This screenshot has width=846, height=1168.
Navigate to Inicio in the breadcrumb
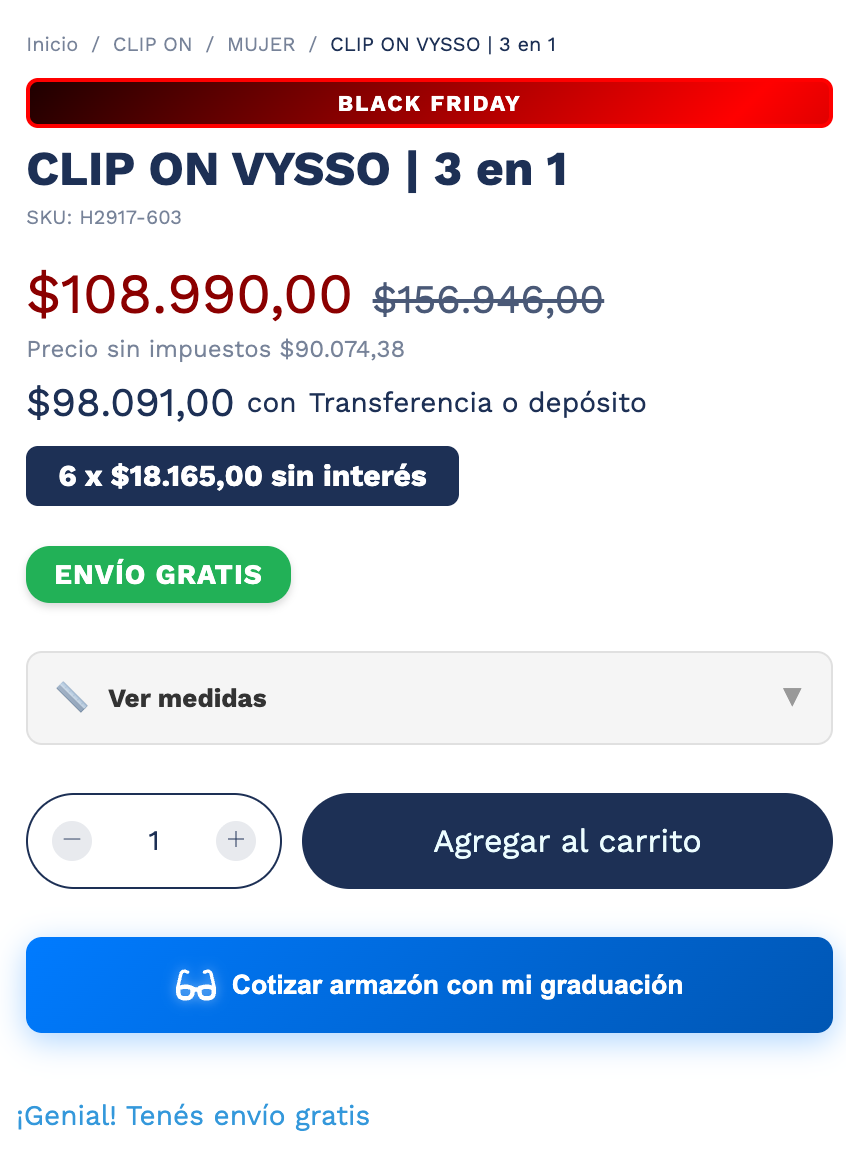(x=52, y=44)
